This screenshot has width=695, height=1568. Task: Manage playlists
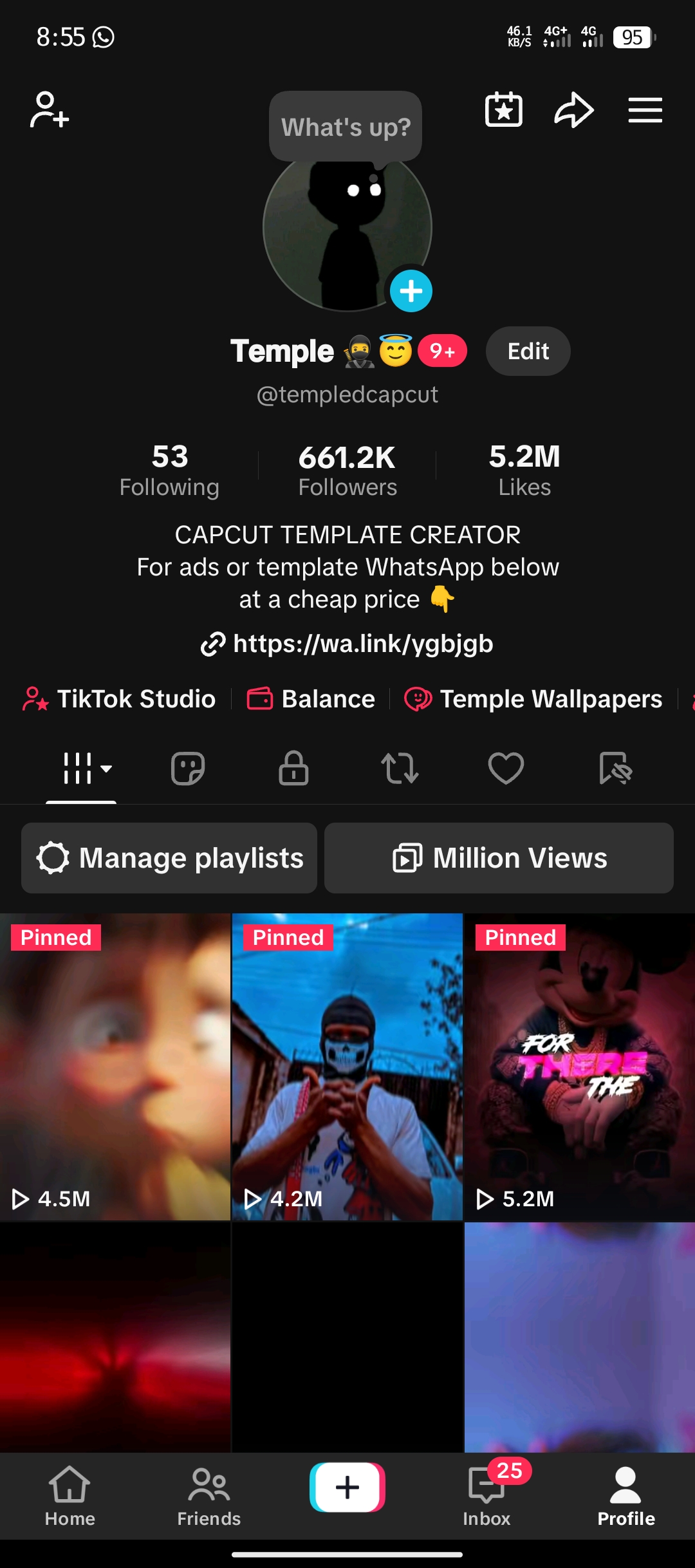pos(169,858)
